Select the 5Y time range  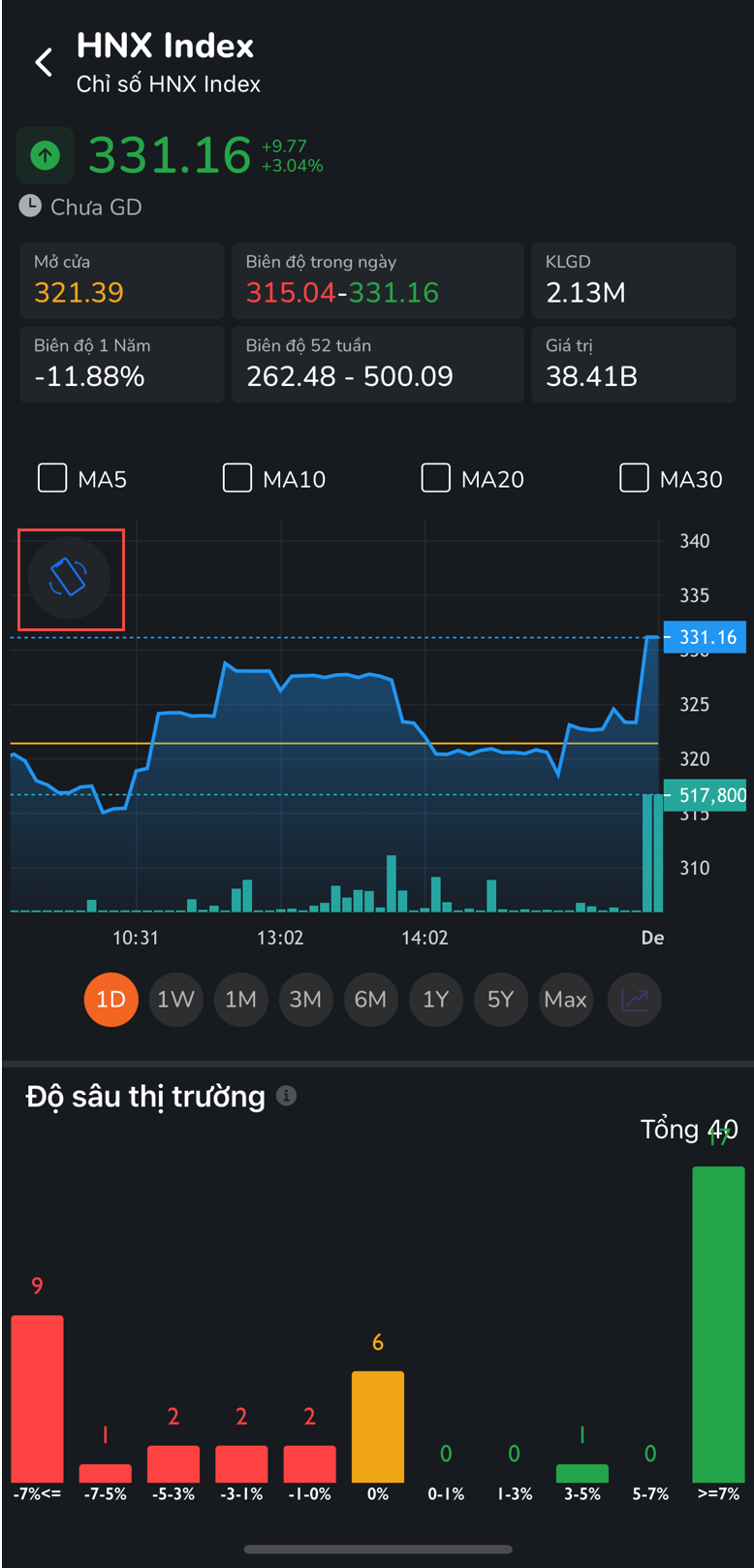pos(500,999)
